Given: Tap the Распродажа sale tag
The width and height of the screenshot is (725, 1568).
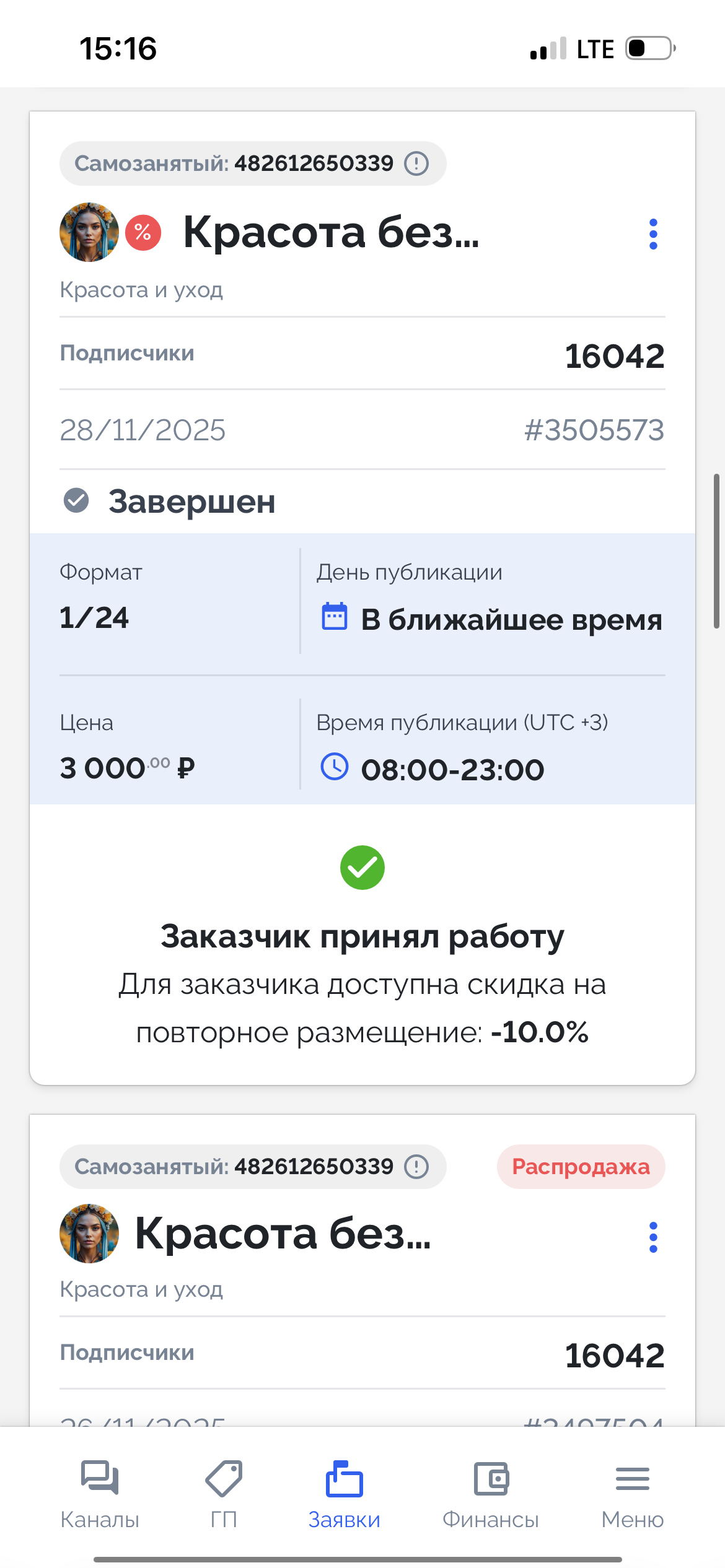Looking at the screenshot, I should click(x=581, y=1167).
